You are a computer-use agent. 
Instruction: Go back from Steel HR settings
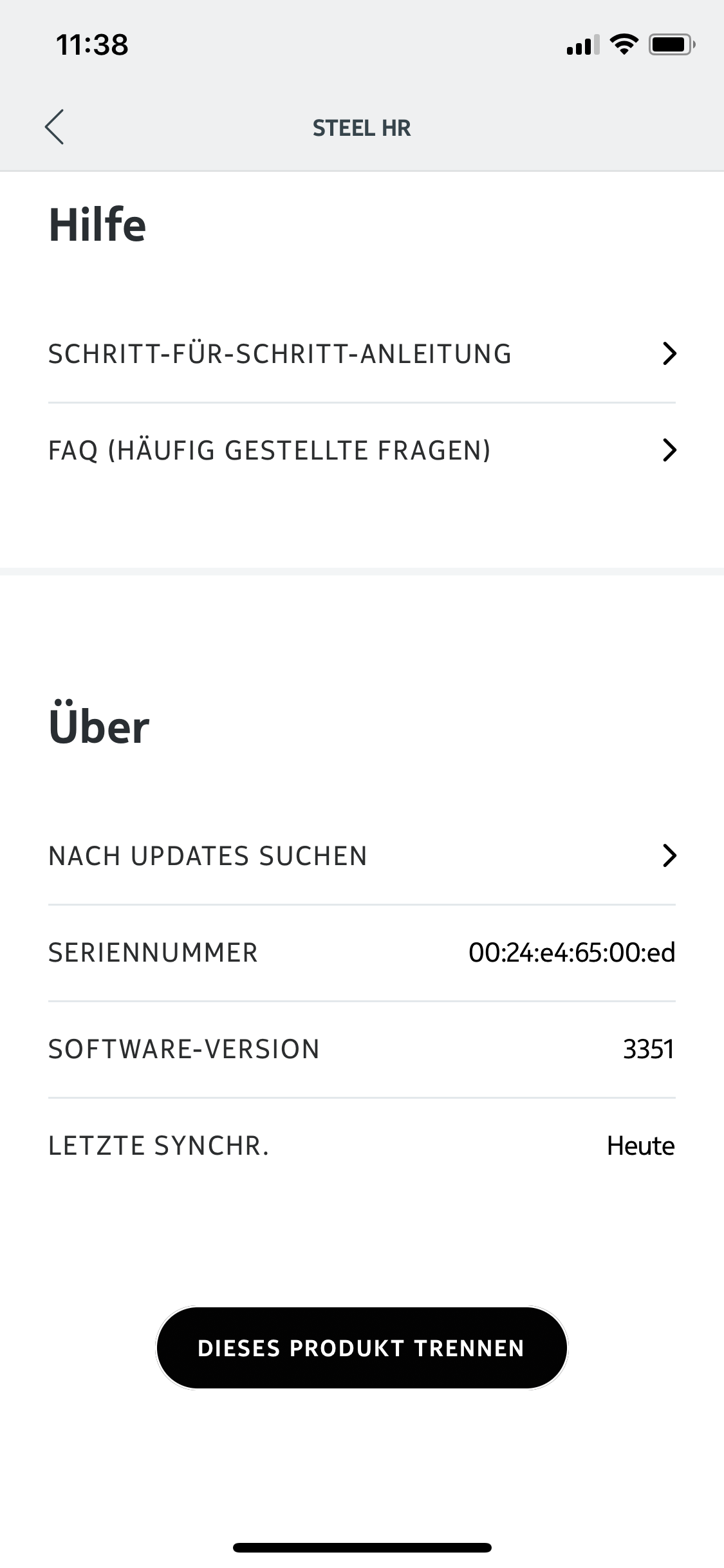(x=55, y=127)
